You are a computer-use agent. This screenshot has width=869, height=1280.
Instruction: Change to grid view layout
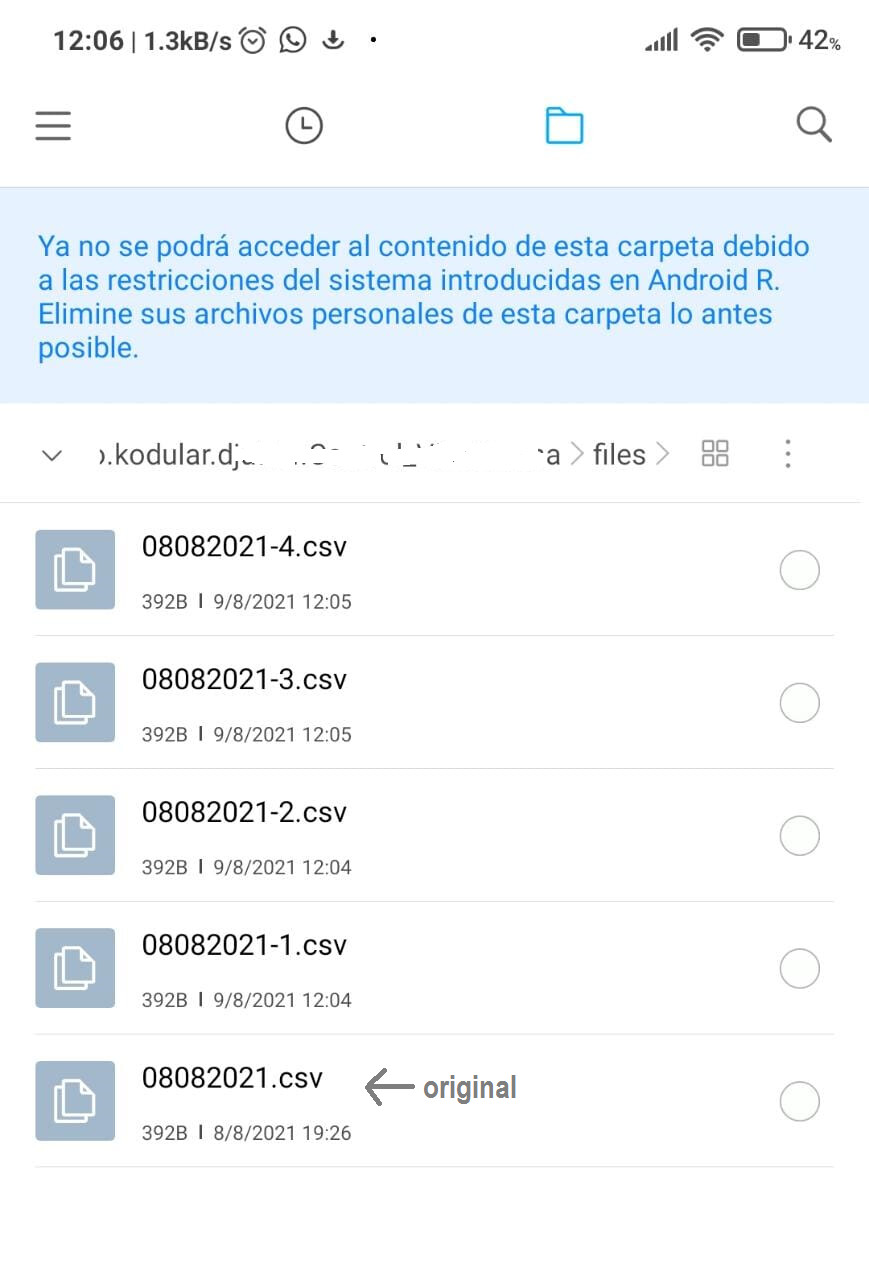coord(715,454)
